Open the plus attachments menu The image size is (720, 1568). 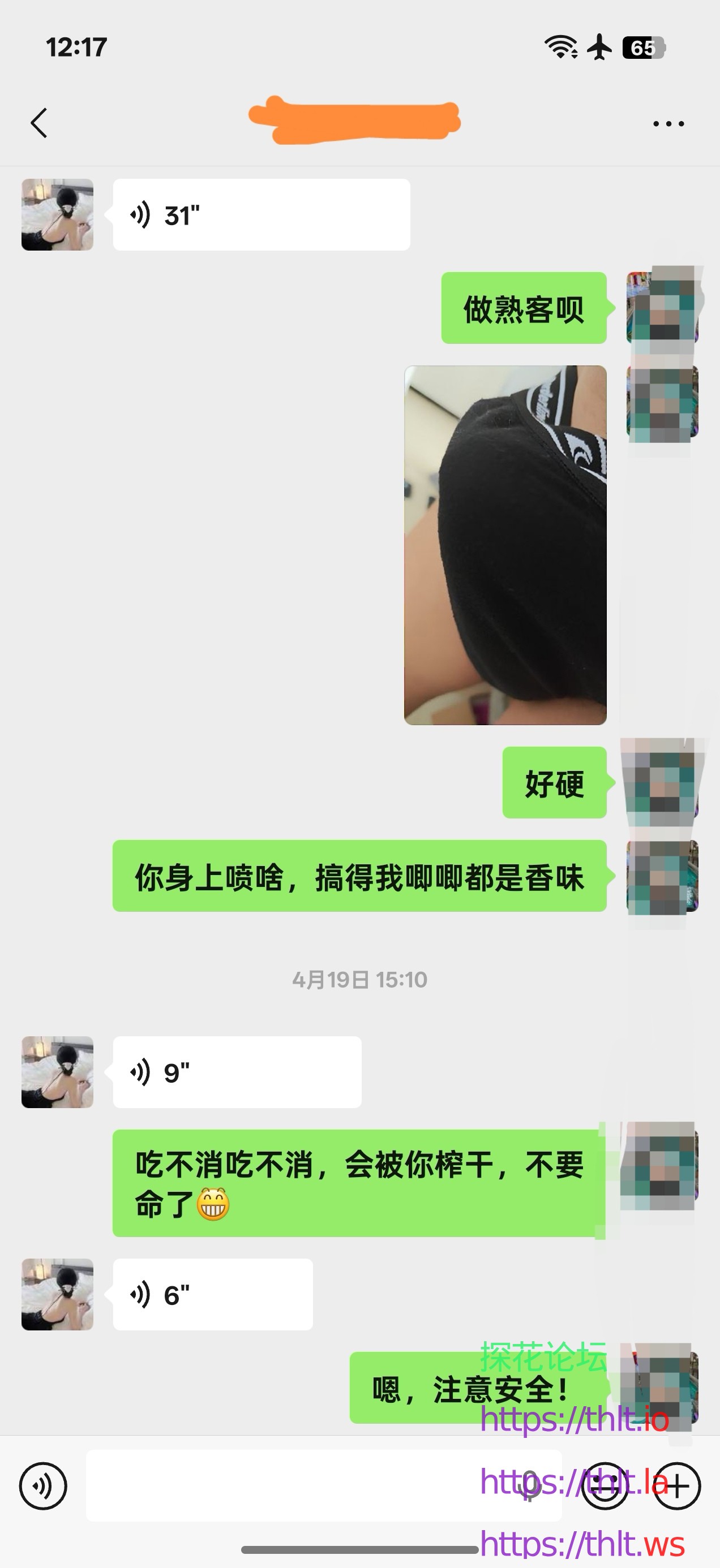[677, 1486]
